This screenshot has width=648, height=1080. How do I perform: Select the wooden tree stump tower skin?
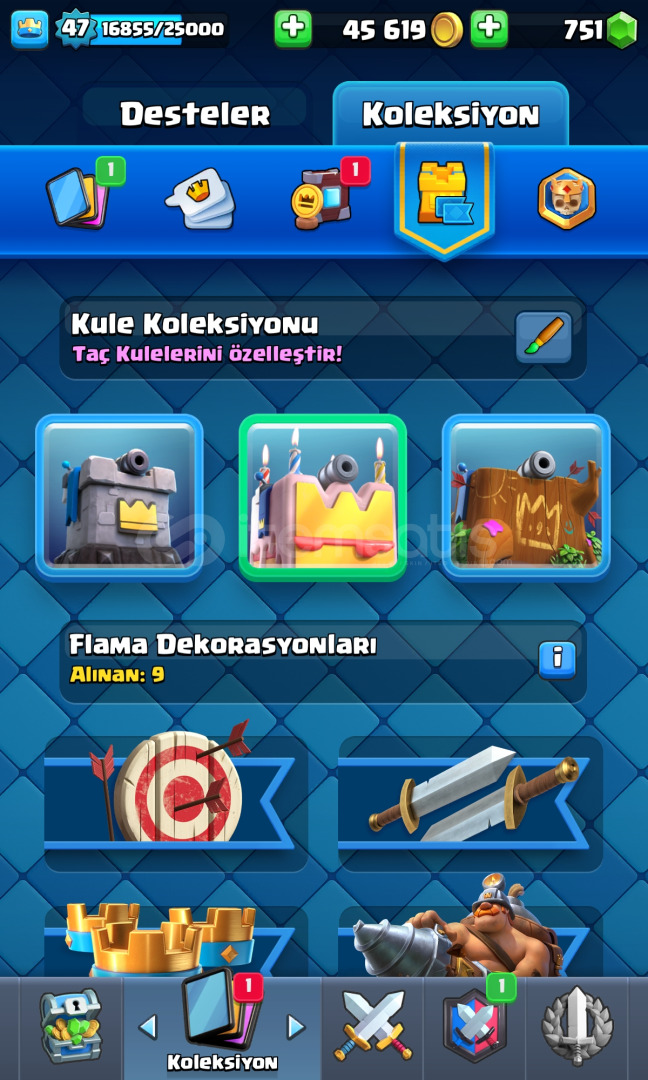tap(526, 497)
